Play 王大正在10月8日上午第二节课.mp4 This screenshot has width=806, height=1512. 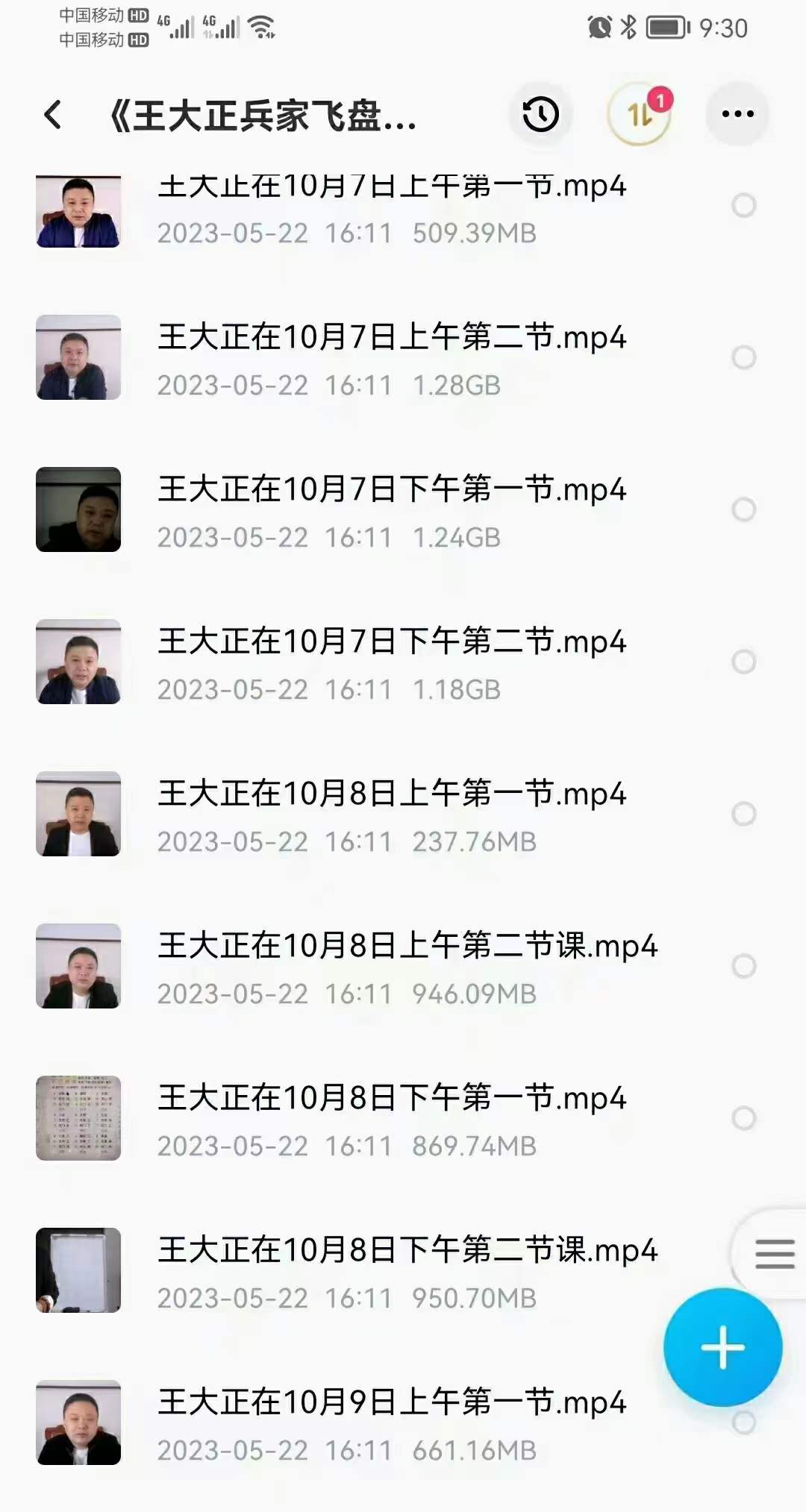pos(407,947)
